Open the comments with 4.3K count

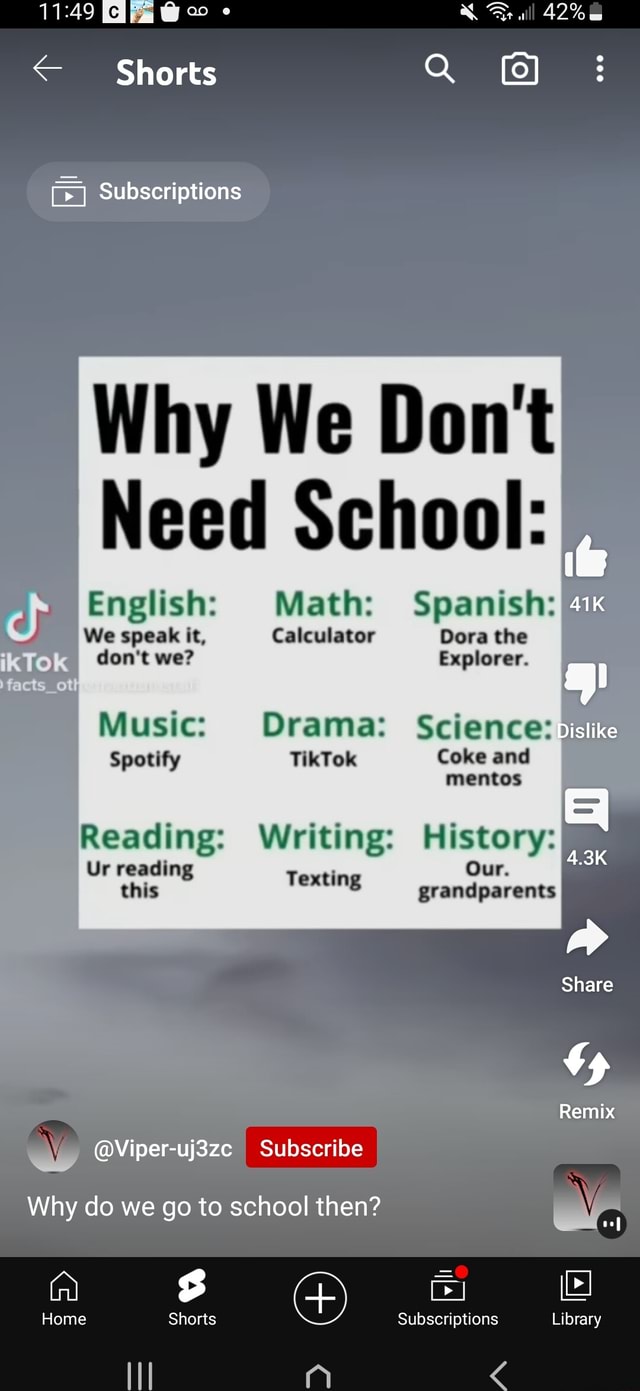coord(586,809)
